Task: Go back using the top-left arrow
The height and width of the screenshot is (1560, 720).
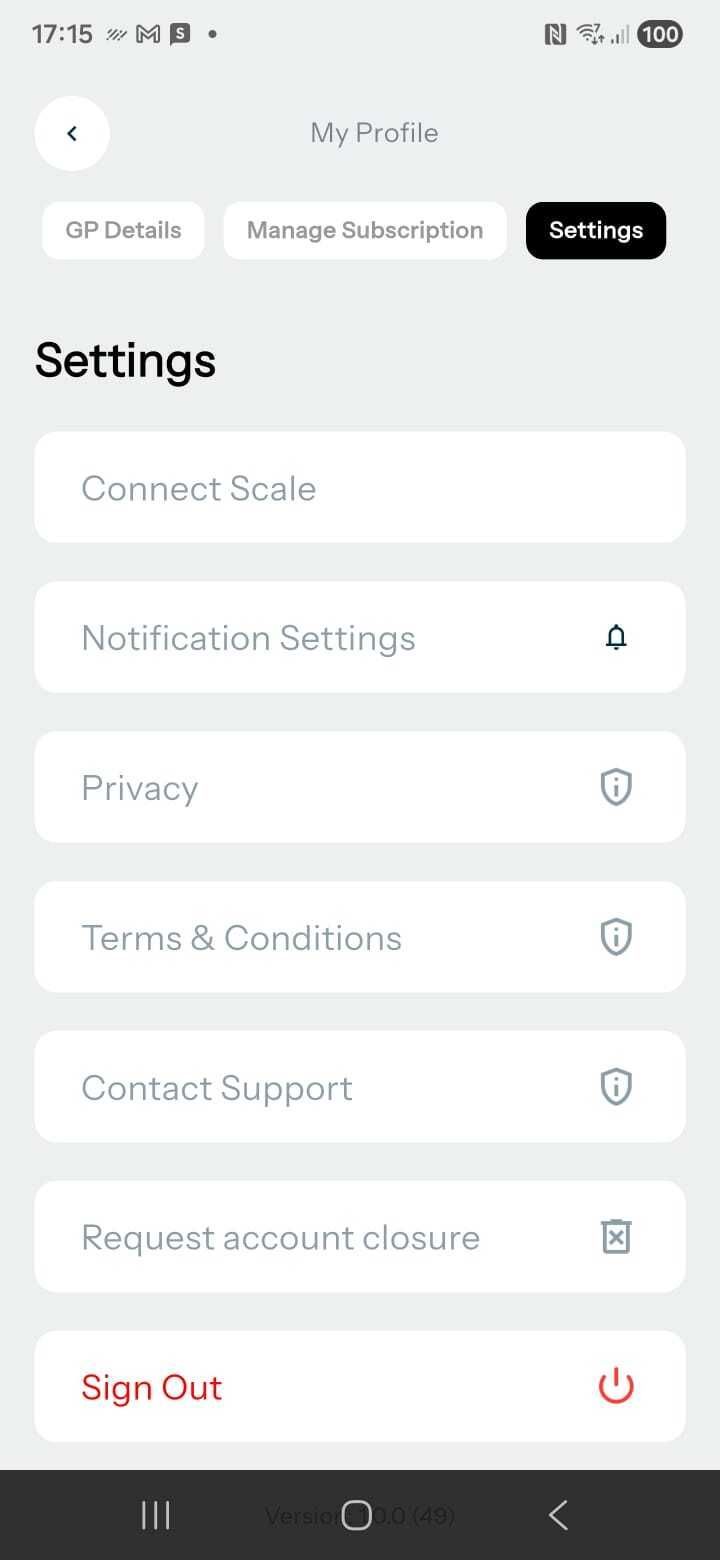Action: tap(72, 133)
